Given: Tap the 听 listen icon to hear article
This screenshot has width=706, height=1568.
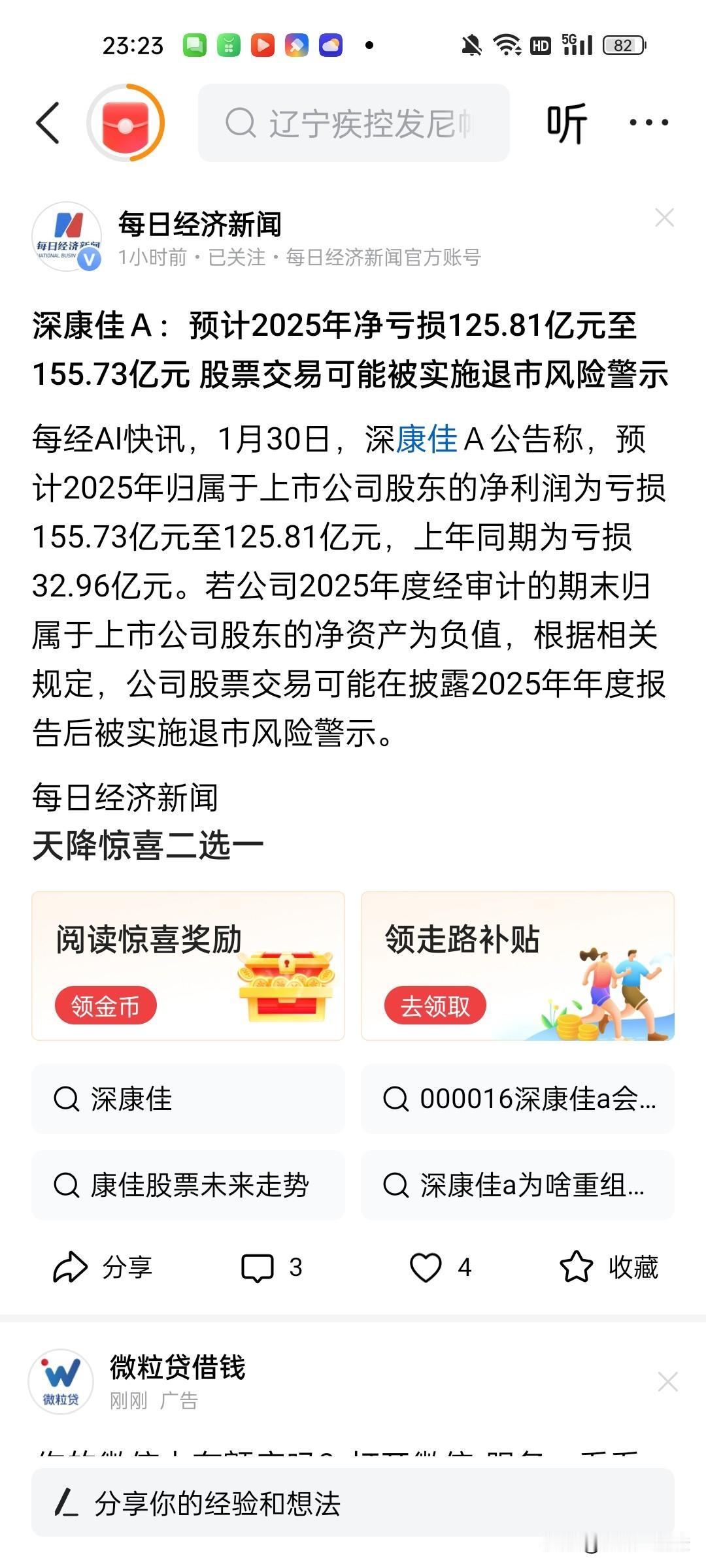Looking at the screenshot, I should click(566, 124).
